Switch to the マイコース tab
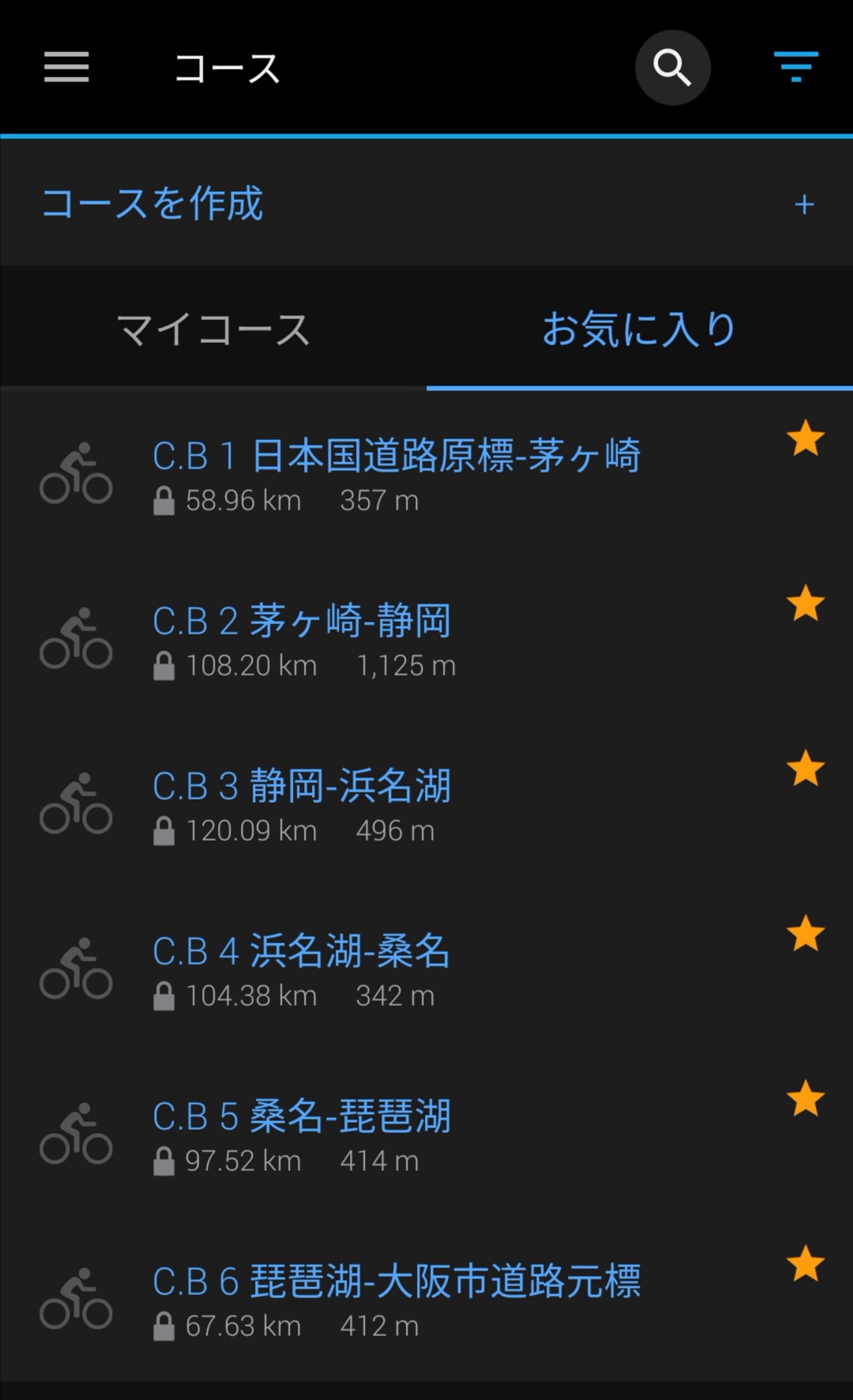Screen dimensions: 853x1400 pyautogui.click(x=213, y=329)
